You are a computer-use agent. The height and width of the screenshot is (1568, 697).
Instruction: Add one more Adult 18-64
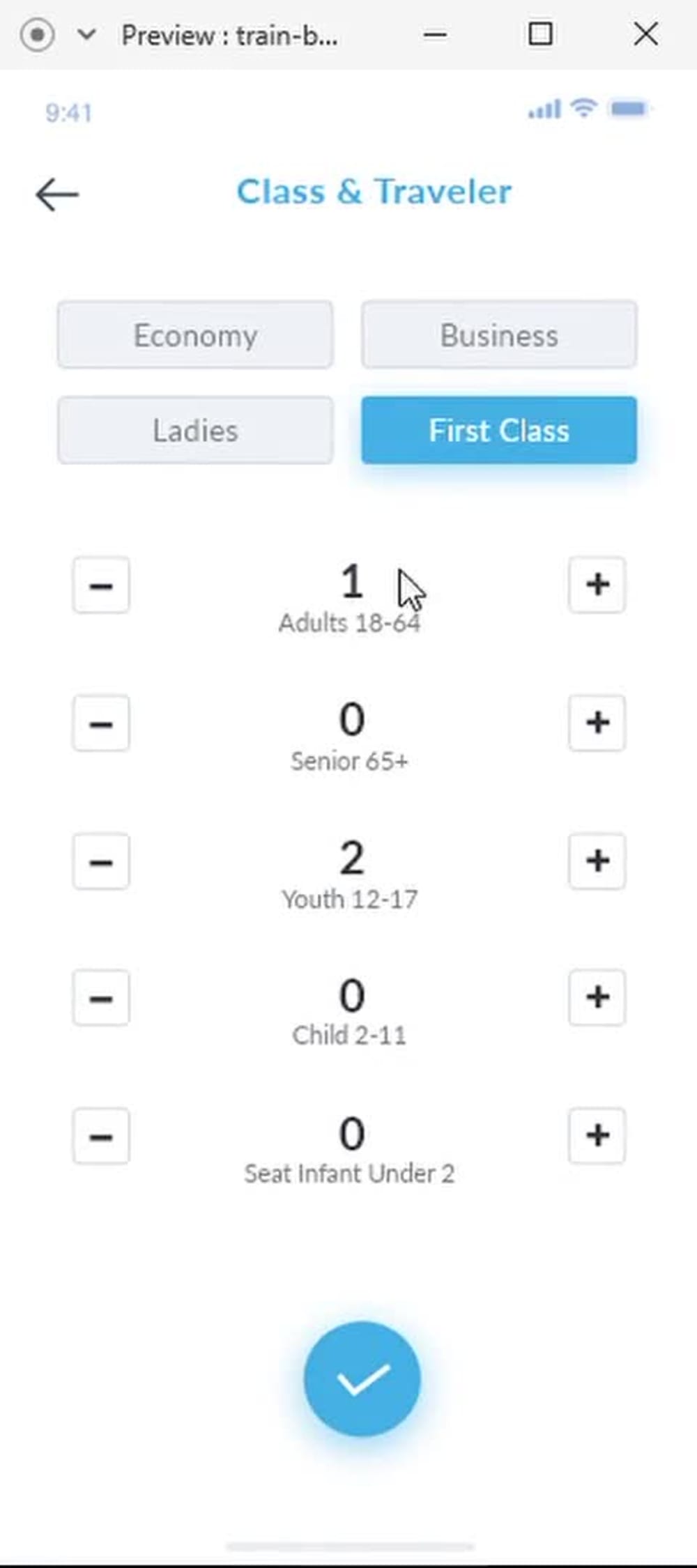pyautogui.click(x=597, y=585)
